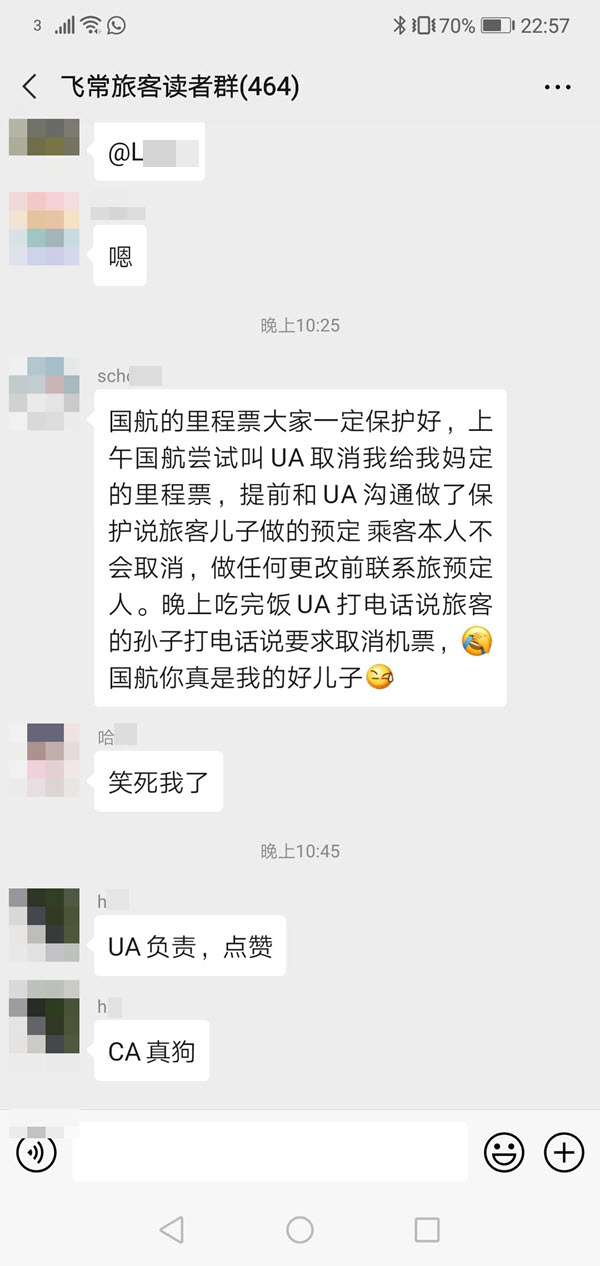Tap the message text field
Screen dimensions: 600x1266
tap(270, 1152)
